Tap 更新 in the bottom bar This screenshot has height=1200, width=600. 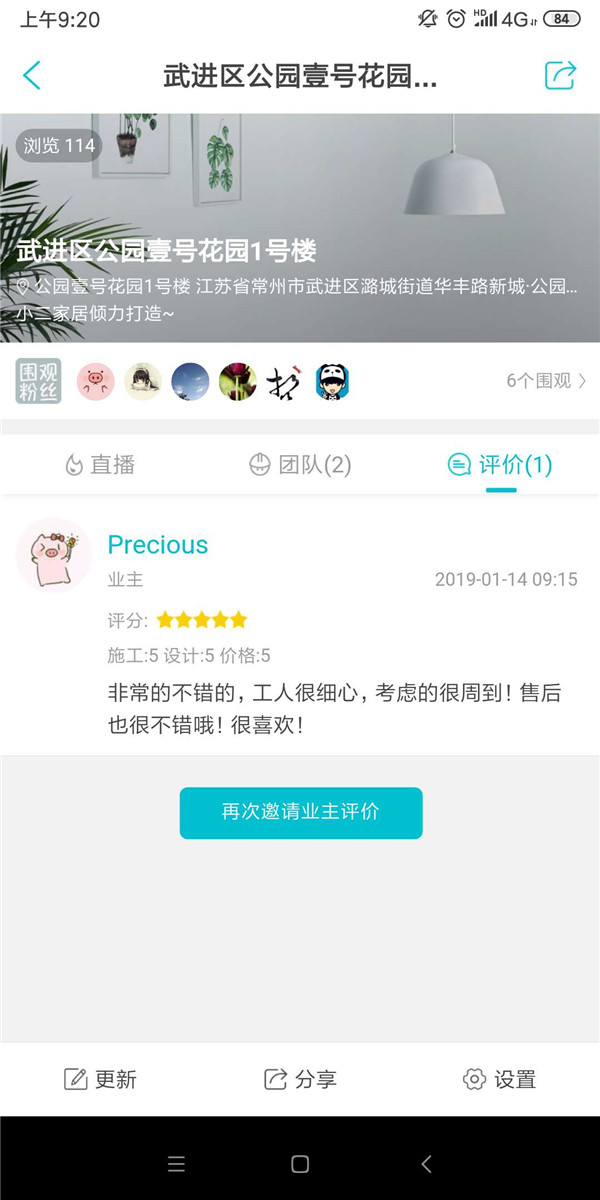coord(100,1079)
